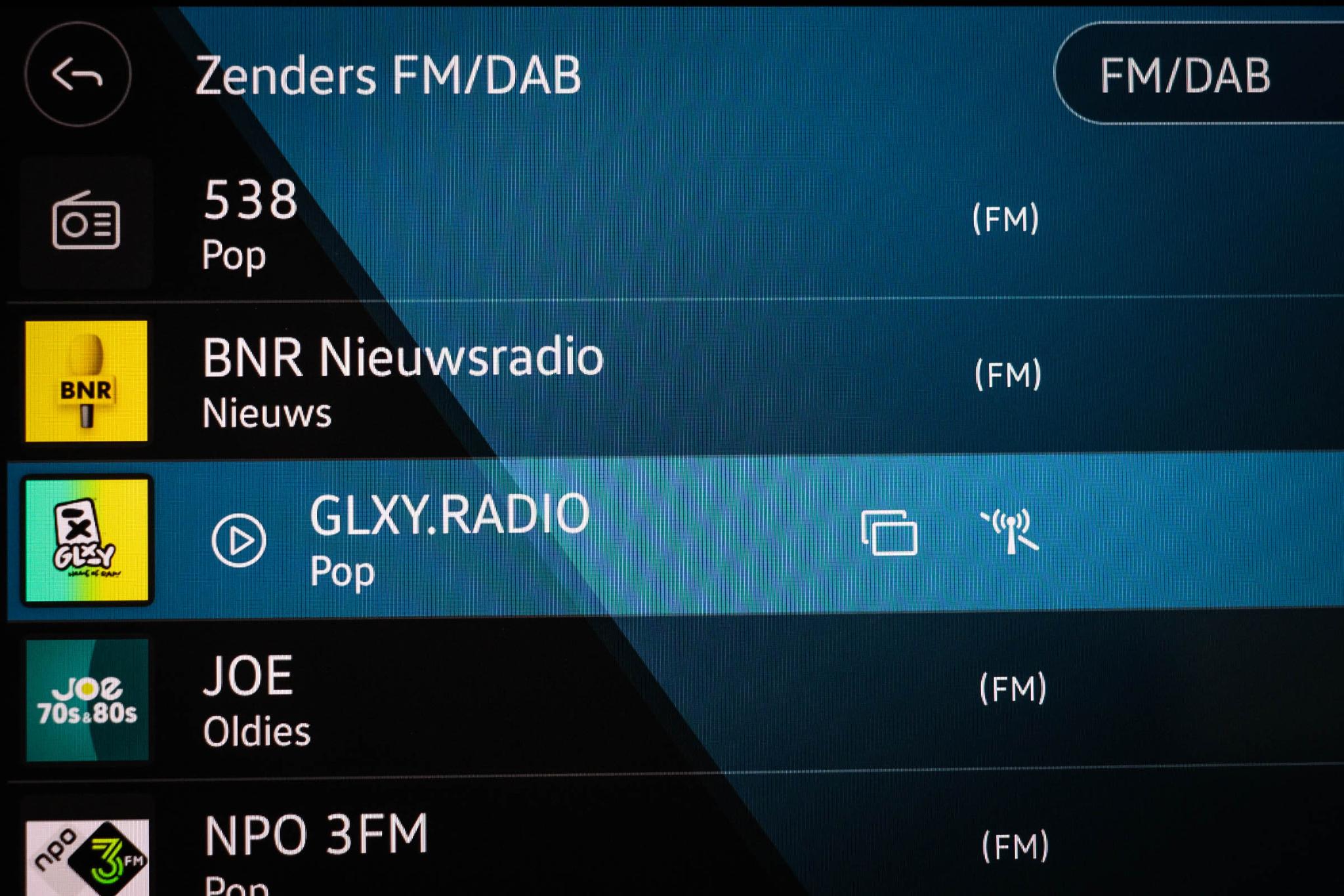Open the slideshow icon on GLXY.RADIO
The image size is (1344, 896).
[890, 533]
